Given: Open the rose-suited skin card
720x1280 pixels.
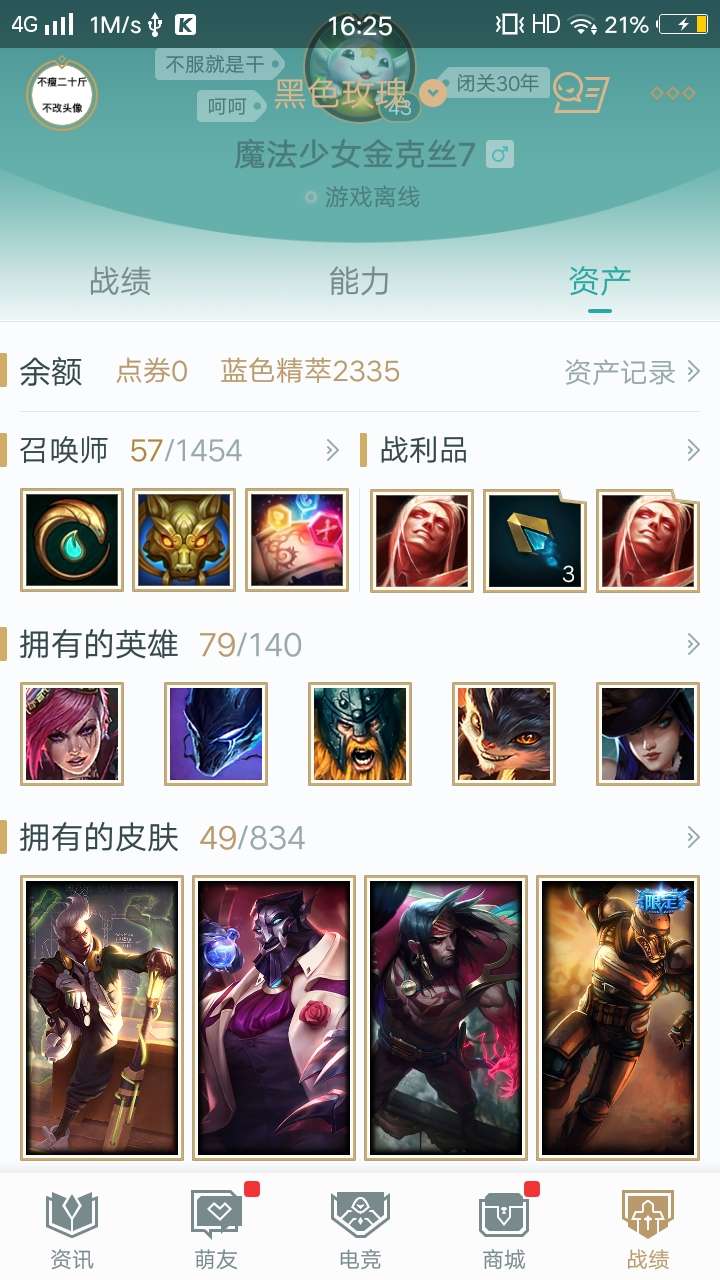Looking at the screenshot, I should coord(274,1017).
